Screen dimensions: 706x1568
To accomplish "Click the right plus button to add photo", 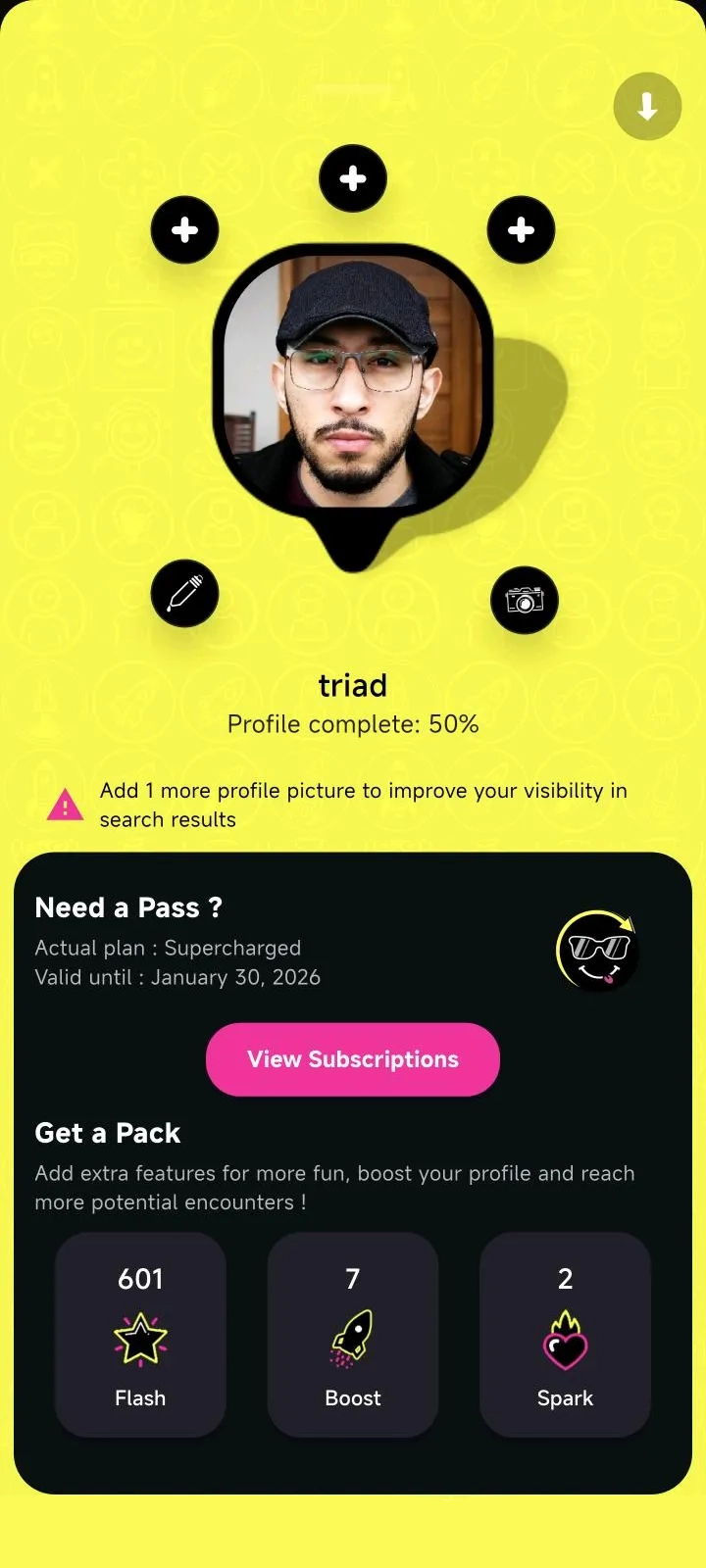I will [521, 229].
